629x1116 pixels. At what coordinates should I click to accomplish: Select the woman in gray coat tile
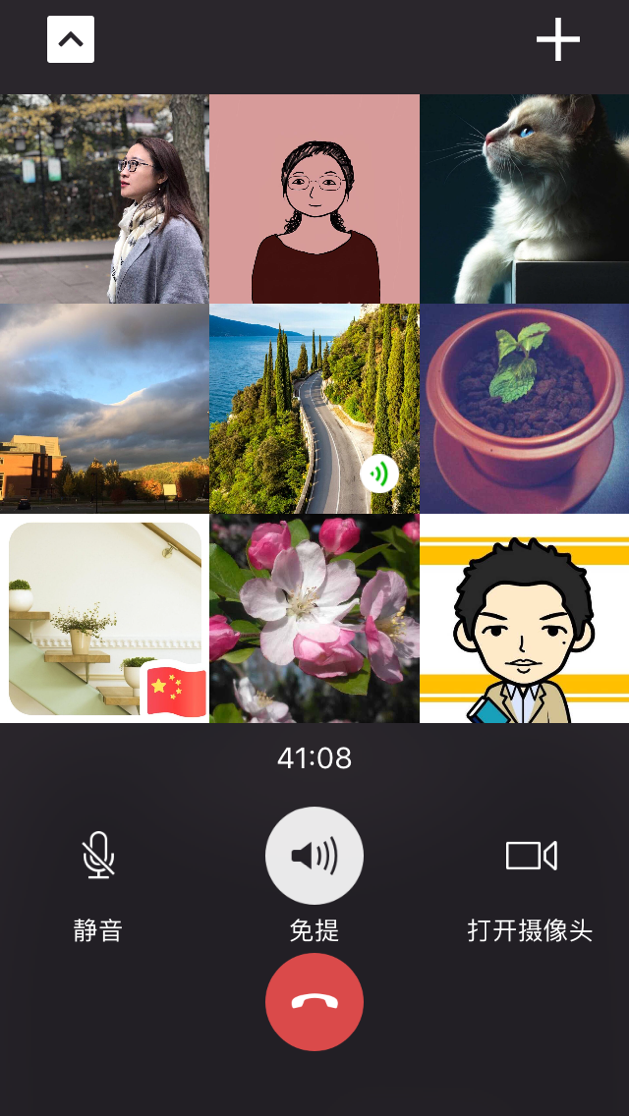click(104, 199)
